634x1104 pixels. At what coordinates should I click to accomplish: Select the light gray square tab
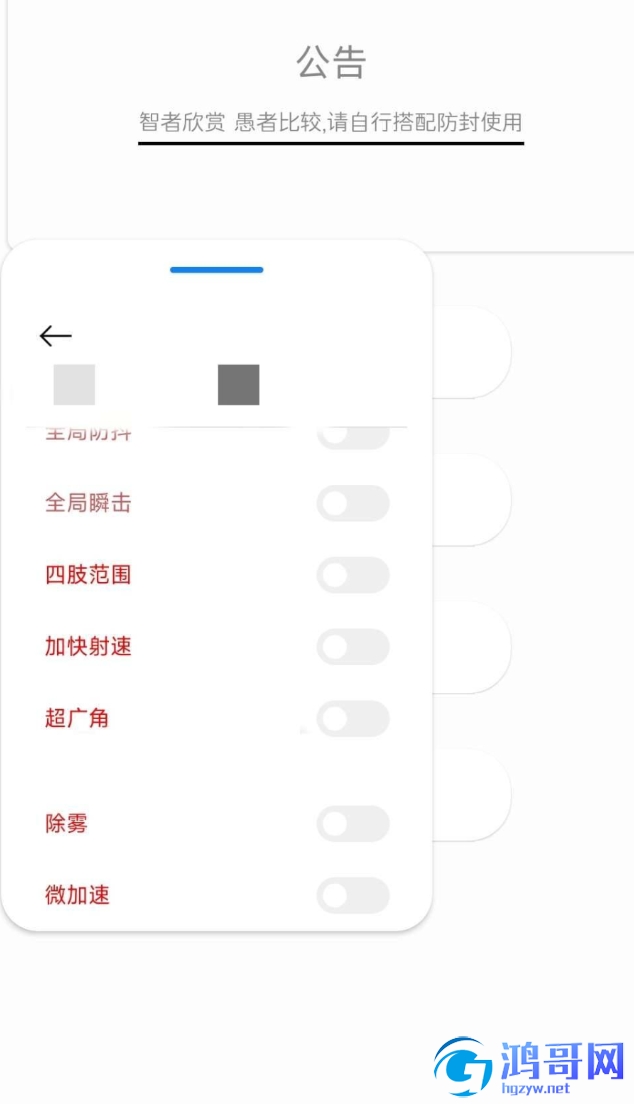pyautogui.click(x=75, y=384)
